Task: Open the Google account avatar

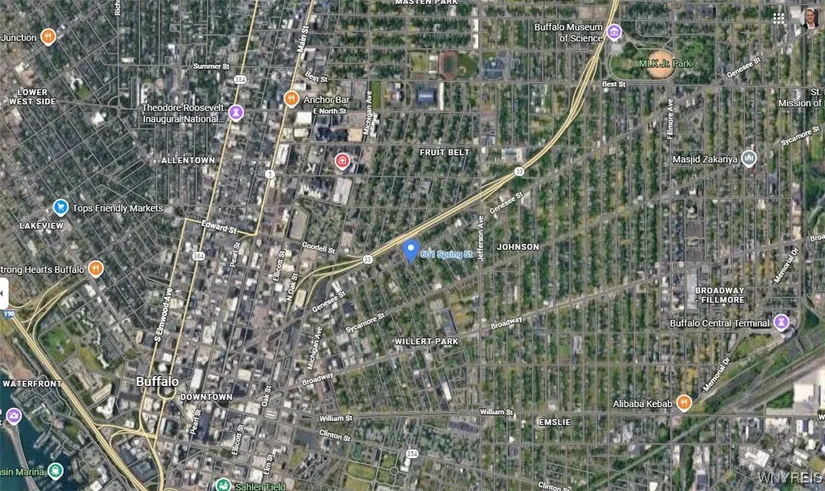Action: pos(808,17)
